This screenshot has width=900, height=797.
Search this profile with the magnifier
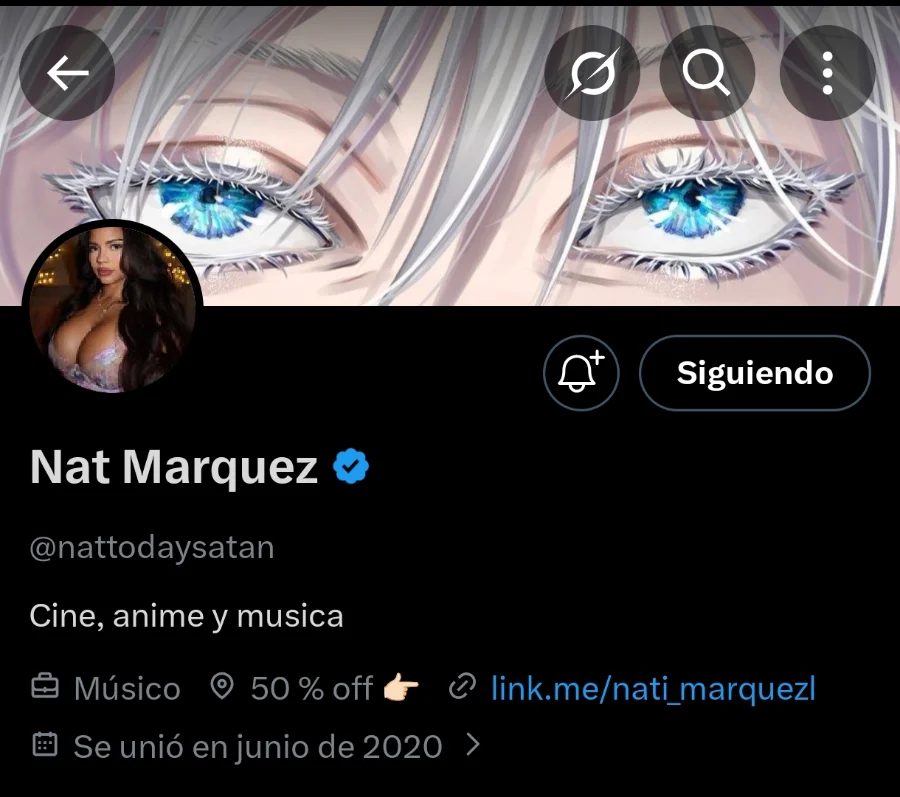(707, 73)
